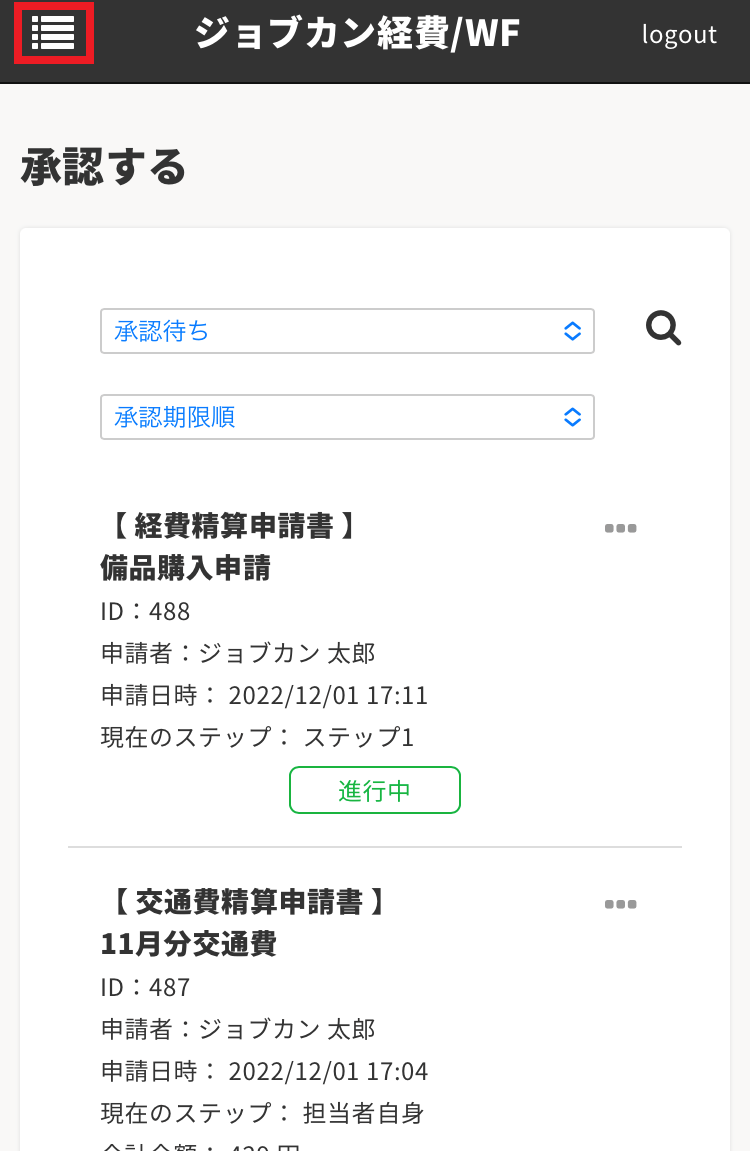Open the three-dot menu for 11月分交通費
Image resolution: width=750 pixels, height=1151 pixels.
click(620, 904)
